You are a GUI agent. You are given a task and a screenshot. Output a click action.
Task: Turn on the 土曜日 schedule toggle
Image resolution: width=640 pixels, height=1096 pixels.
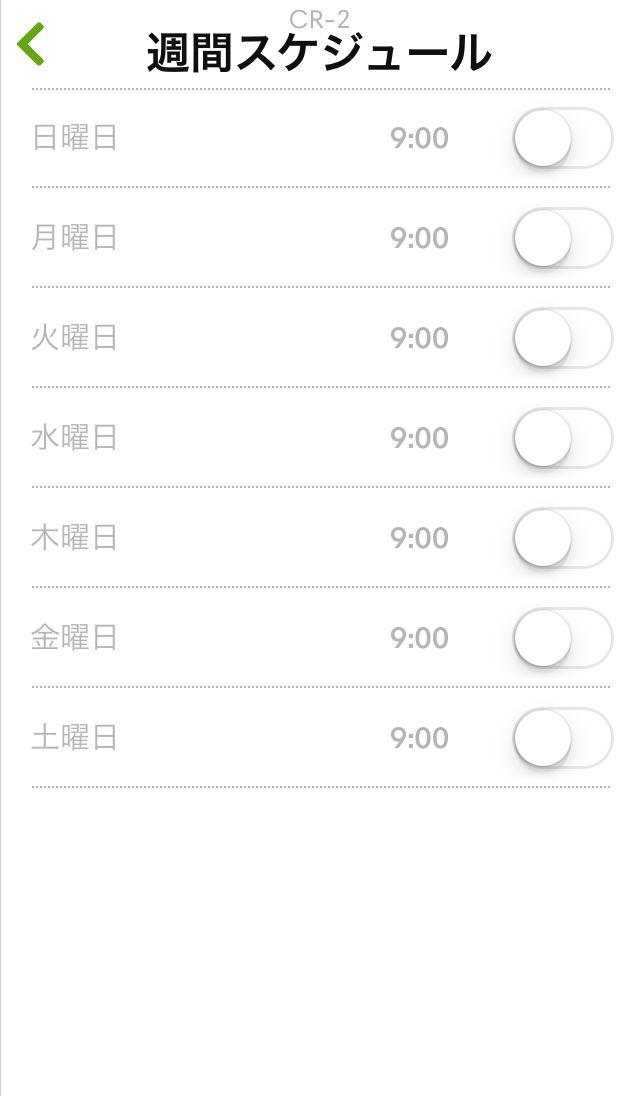point(563,737)
